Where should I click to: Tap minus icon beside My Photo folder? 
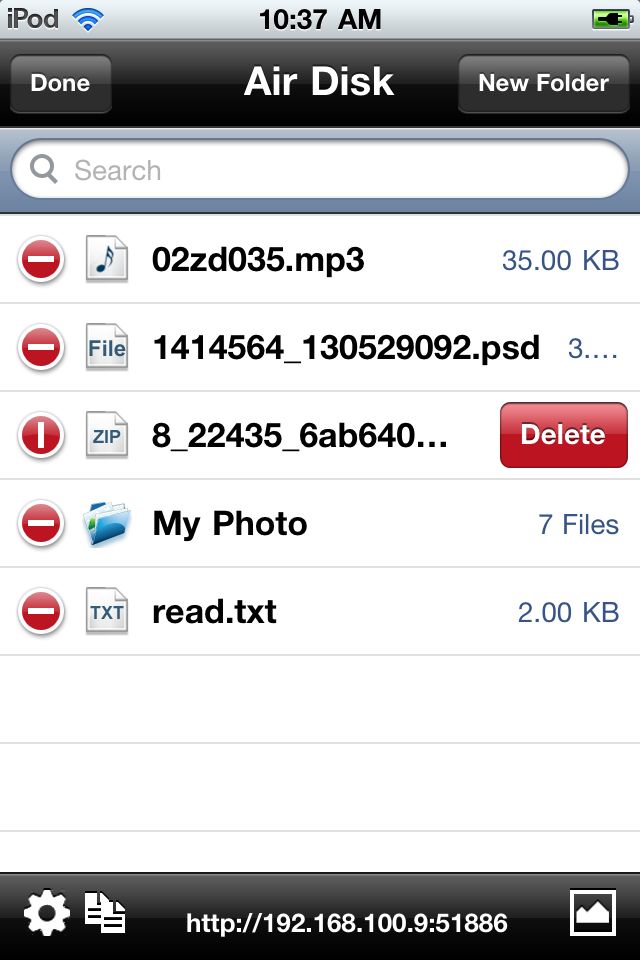tap(41, 523)
